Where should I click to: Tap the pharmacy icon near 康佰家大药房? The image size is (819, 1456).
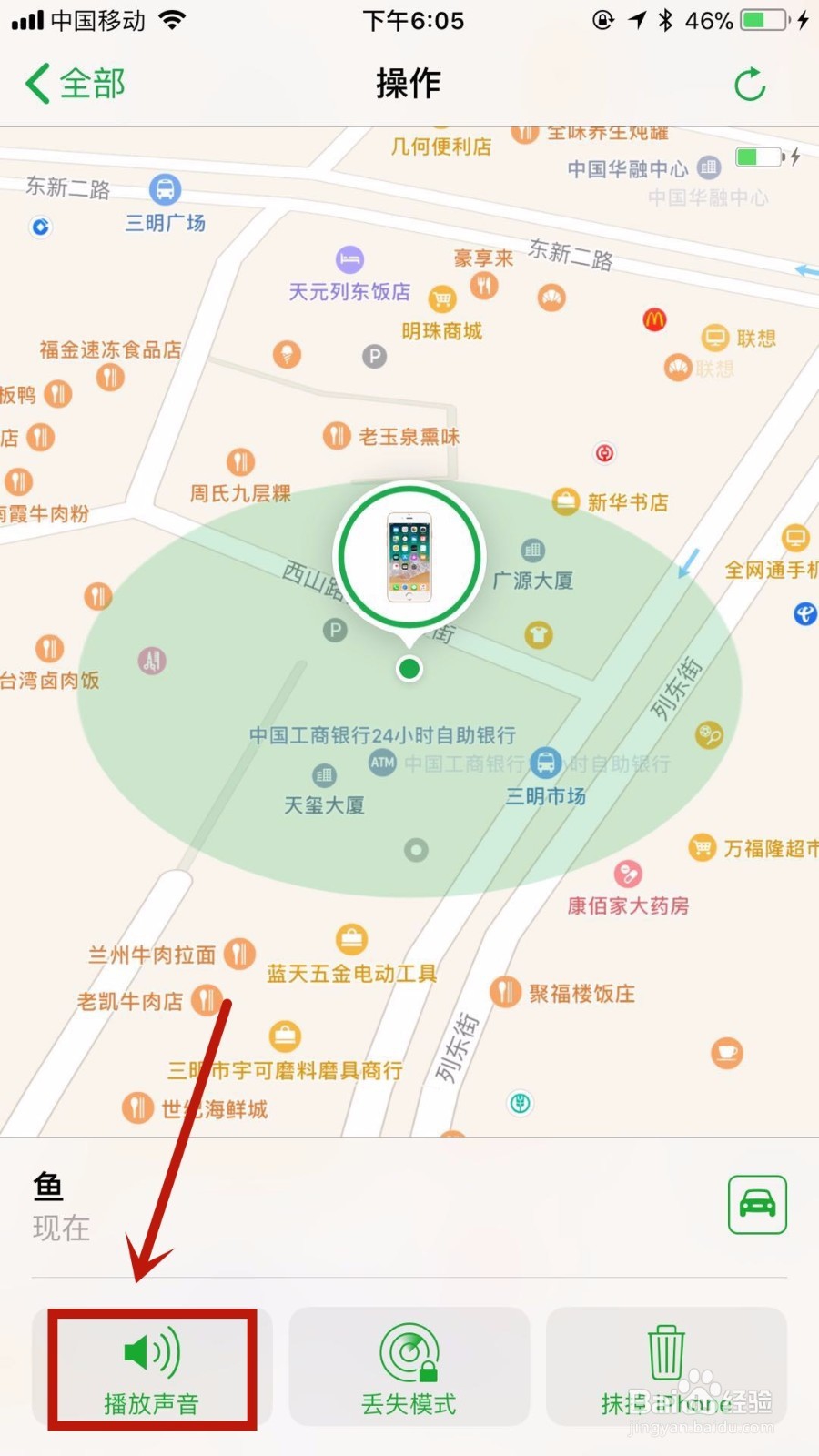pyautogui.click(x=626, y=876)
